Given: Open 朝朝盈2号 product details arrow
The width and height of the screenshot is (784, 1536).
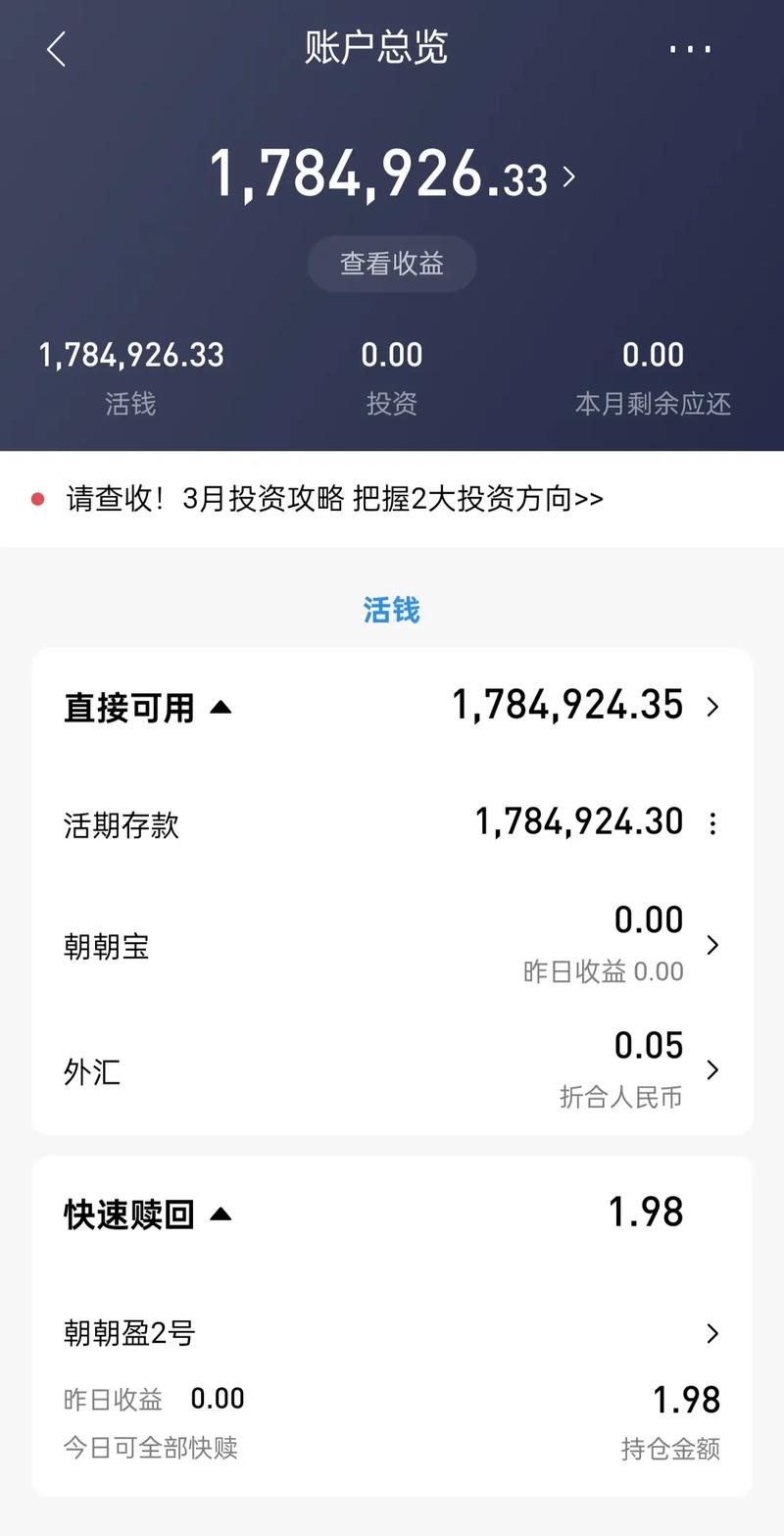Looking at the screenshot, I should click(713, 1332).
